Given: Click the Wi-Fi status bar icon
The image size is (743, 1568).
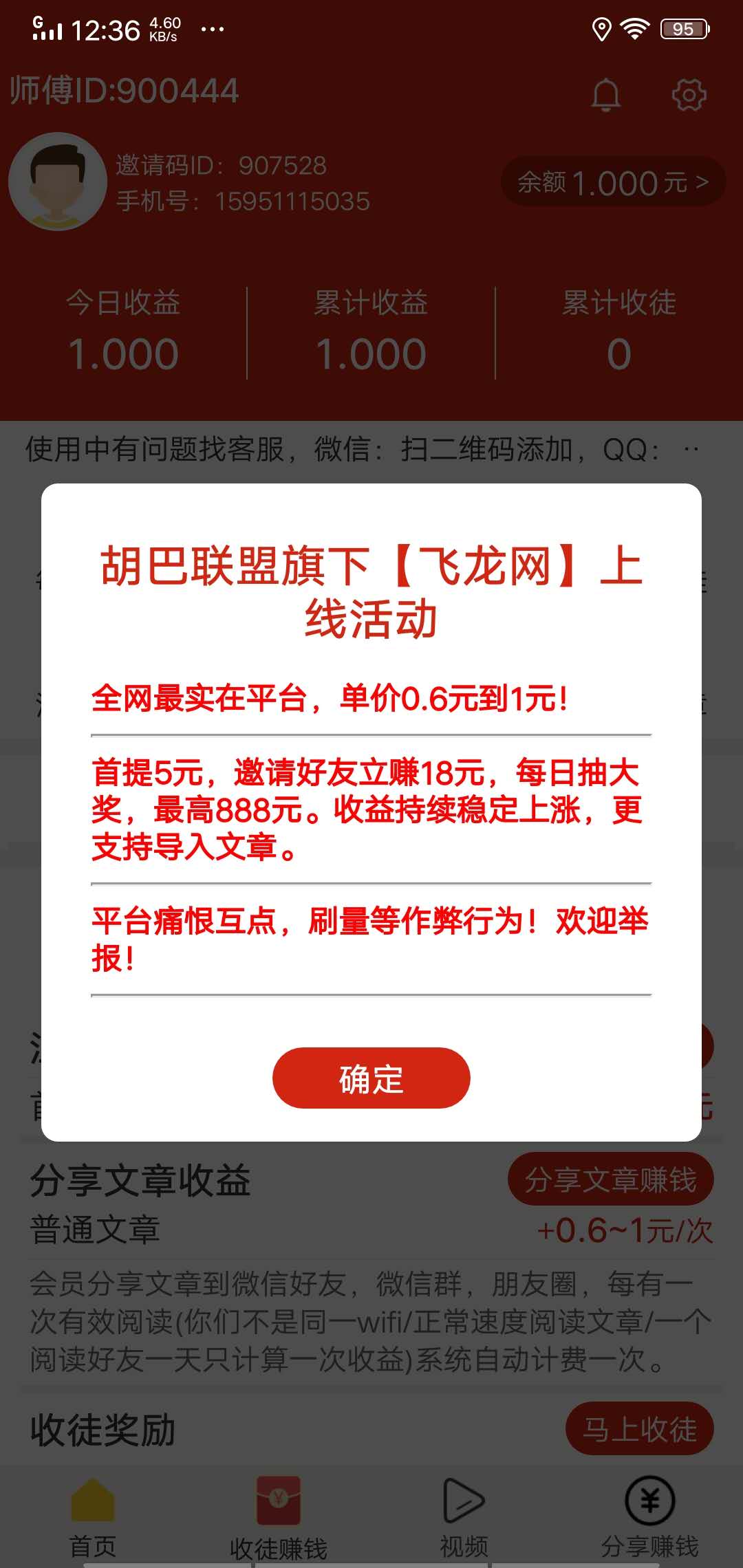Looking at the screenshot, I should [x=634, y=28].
